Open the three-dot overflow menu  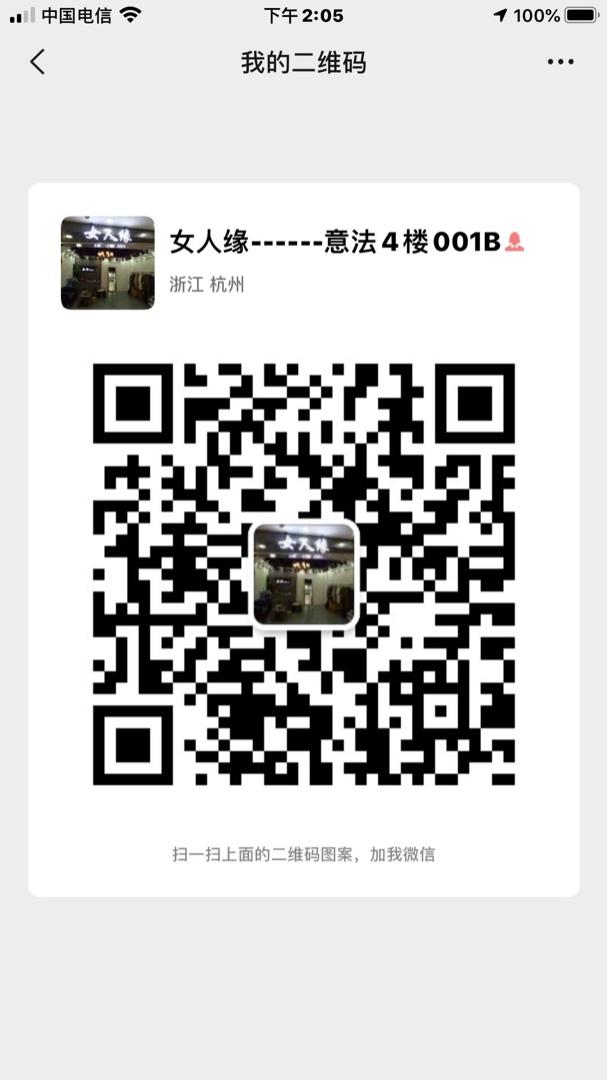click(560, 62)
